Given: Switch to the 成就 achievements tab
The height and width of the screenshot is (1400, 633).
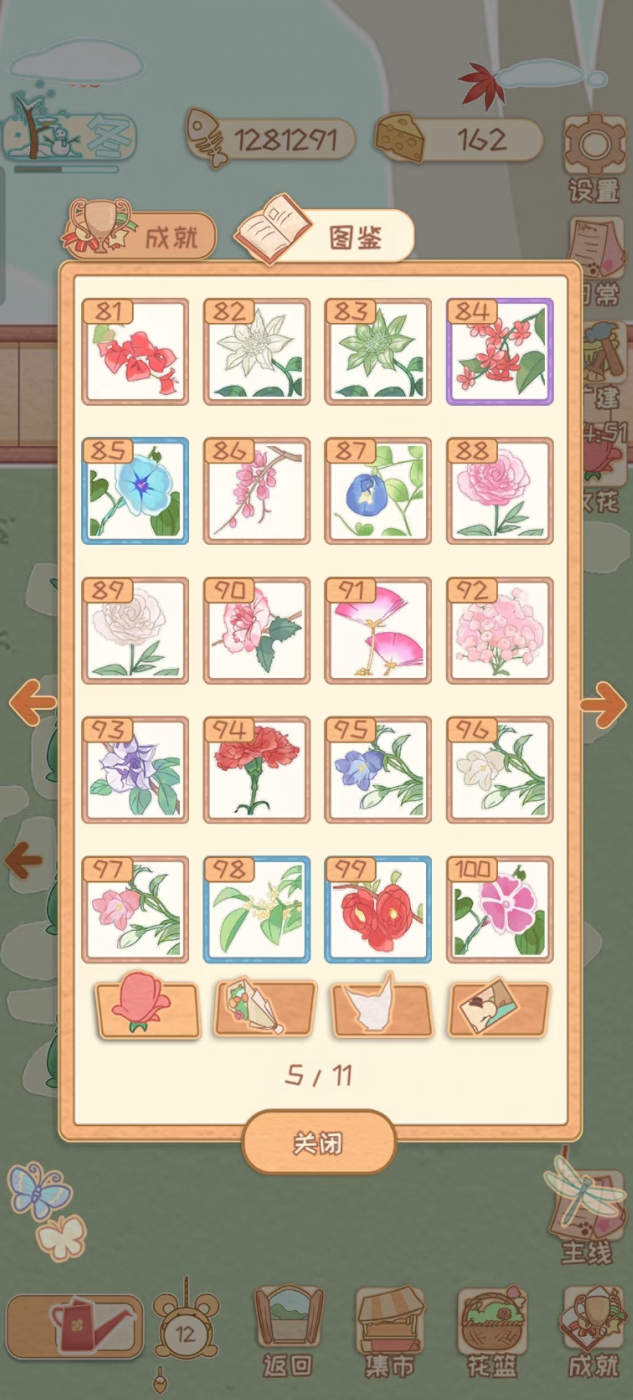Looking at the screenshot, I should (141, 237).
